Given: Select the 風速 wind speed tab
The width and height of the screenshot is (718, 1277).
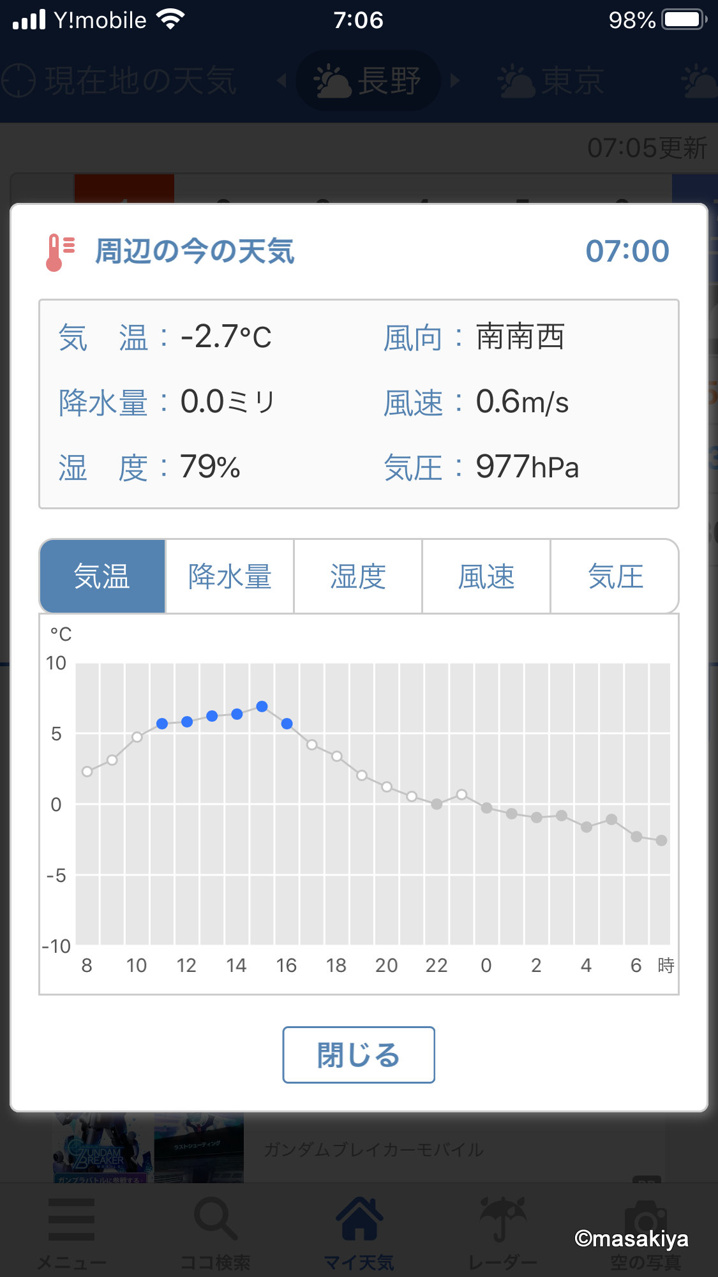Looking at the screenshot, I should tap(486, 577).
